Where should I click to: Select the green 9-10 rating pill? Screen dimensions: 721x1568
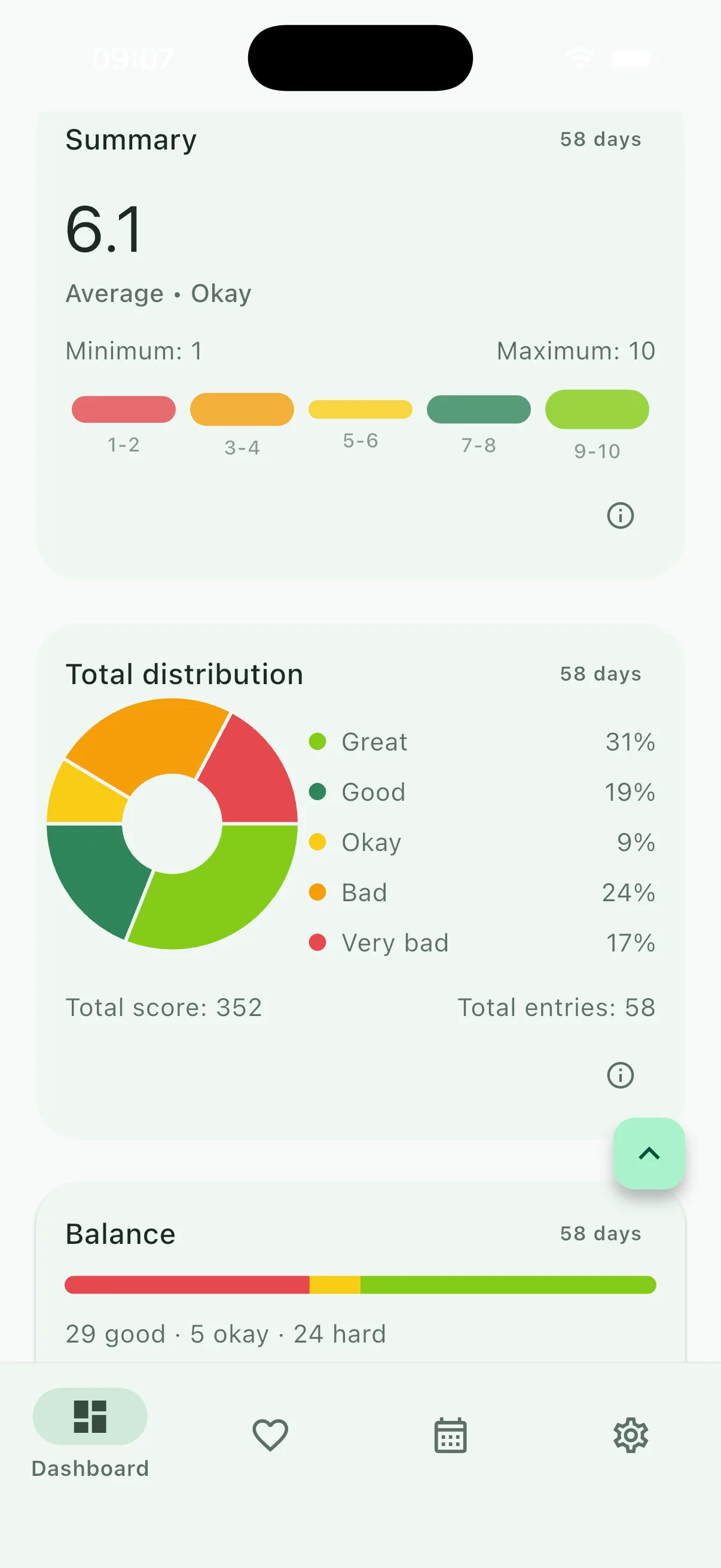(x=597, y=409)
